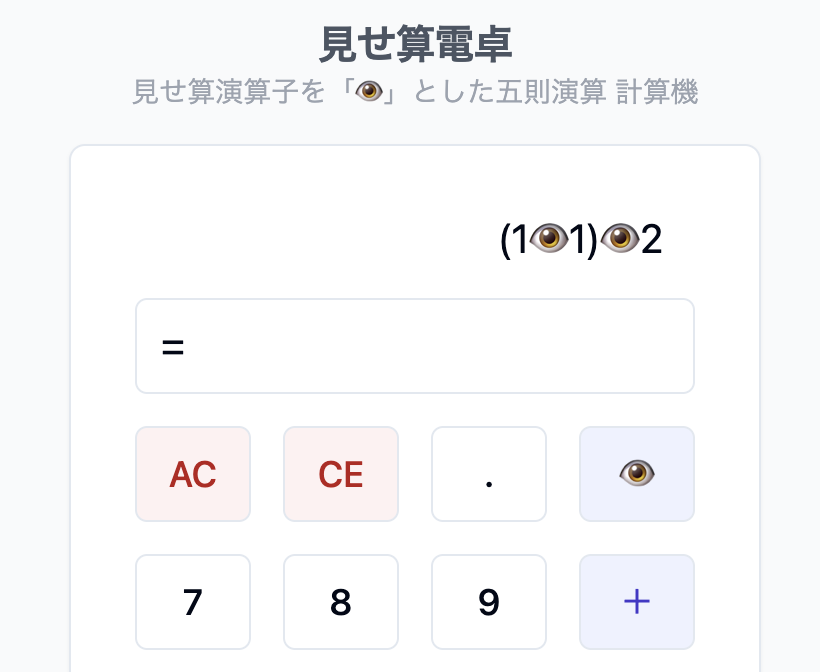Screen dimensions: 820x672
Task: Enter a decimal point
Action: coord(489,474)
